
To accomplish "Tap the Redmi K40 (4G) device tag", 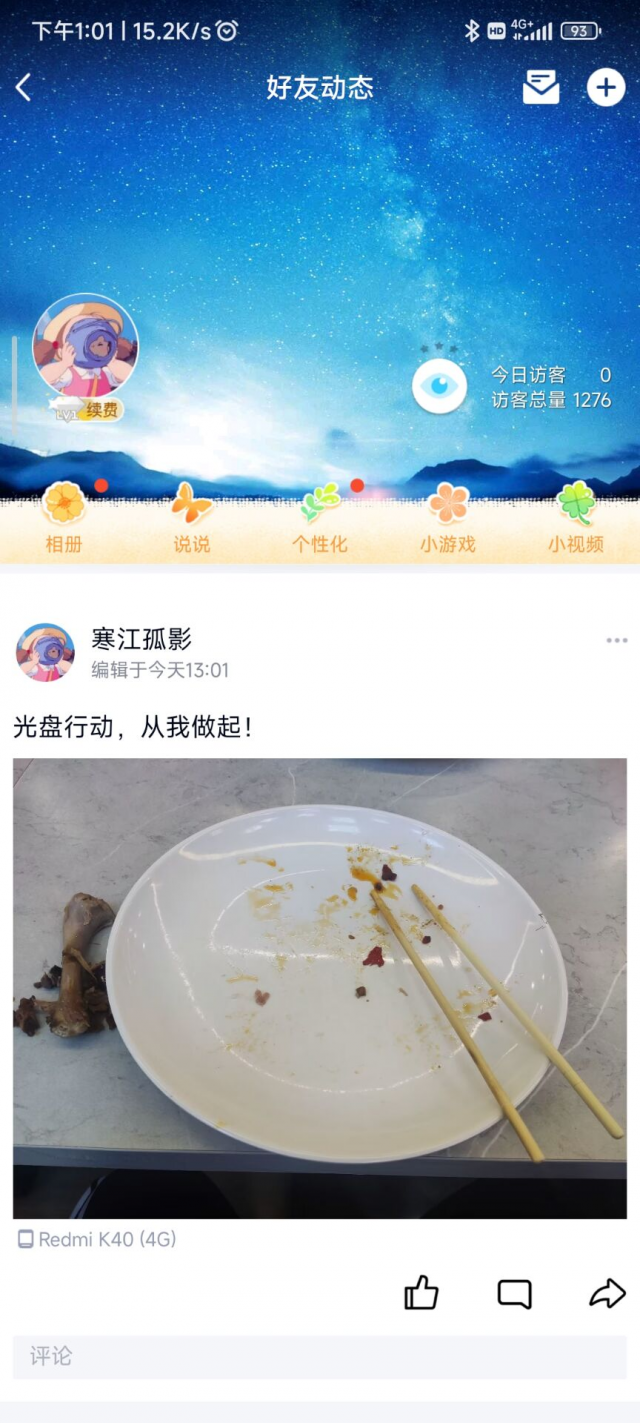I will tap(98, 1240).
